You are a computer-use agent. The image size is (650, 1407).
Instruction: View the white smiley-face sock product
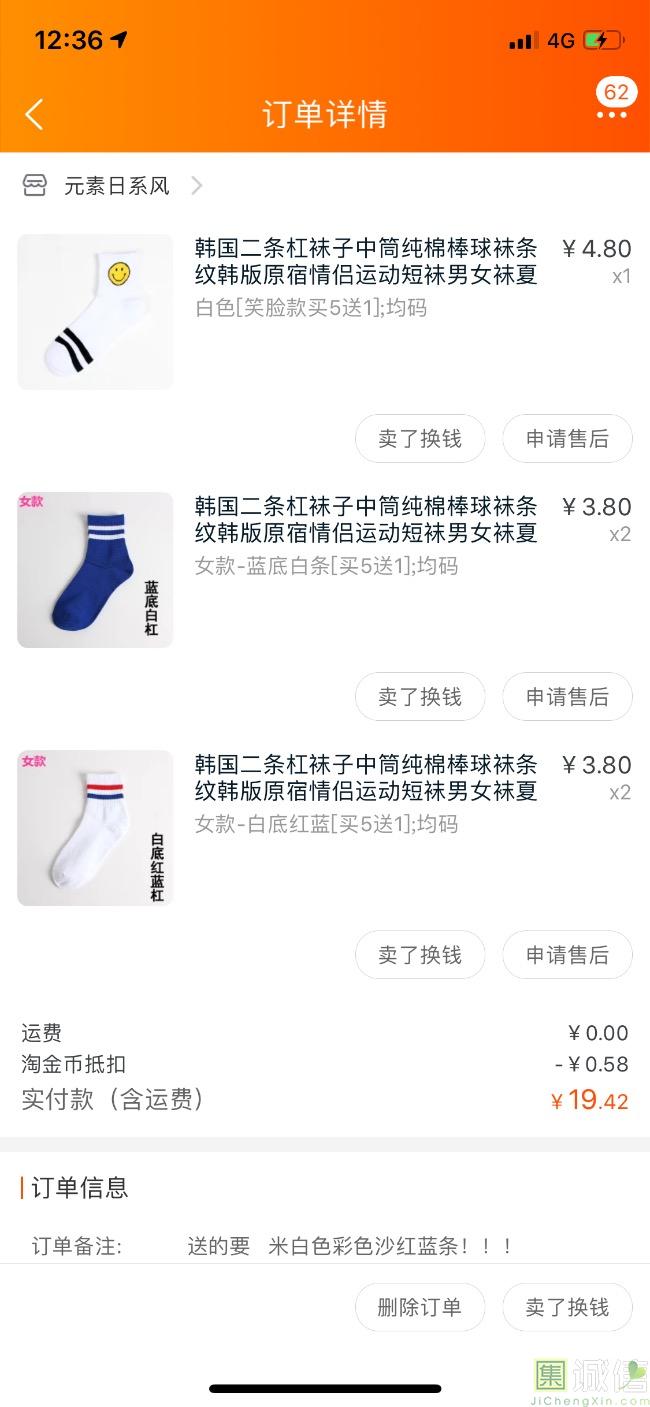click(95, 312)
